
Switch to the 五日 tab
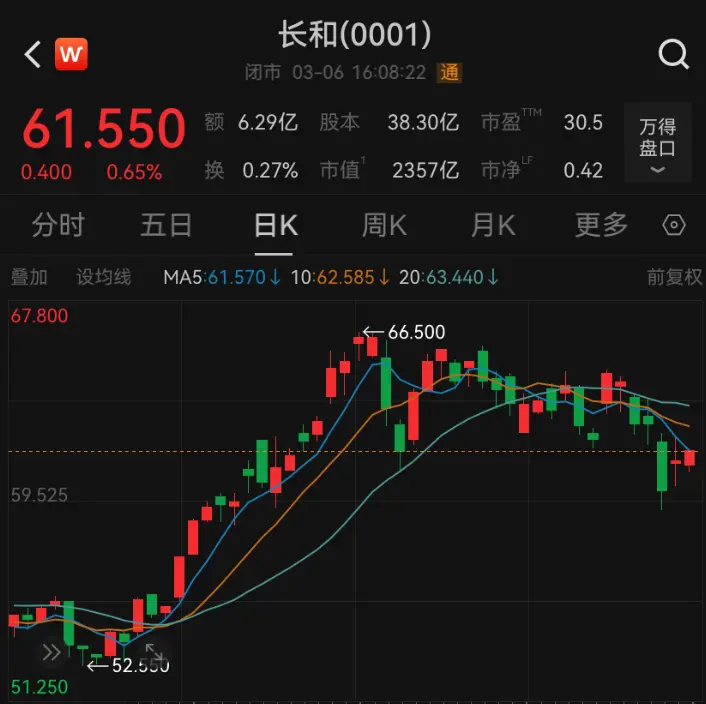tap(166, 225)
